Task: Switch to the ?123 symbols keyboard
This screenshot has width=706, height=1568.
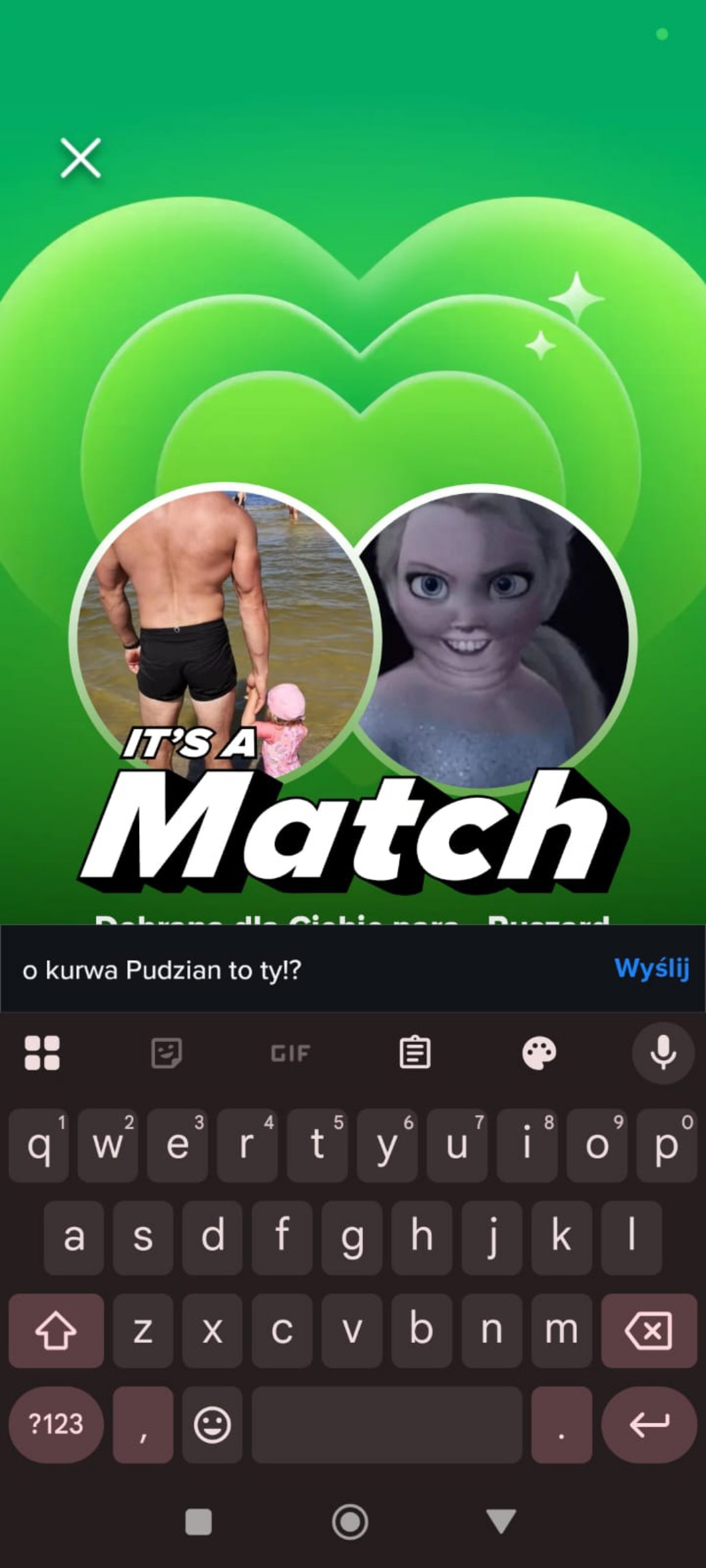Action: (56, 1424)
